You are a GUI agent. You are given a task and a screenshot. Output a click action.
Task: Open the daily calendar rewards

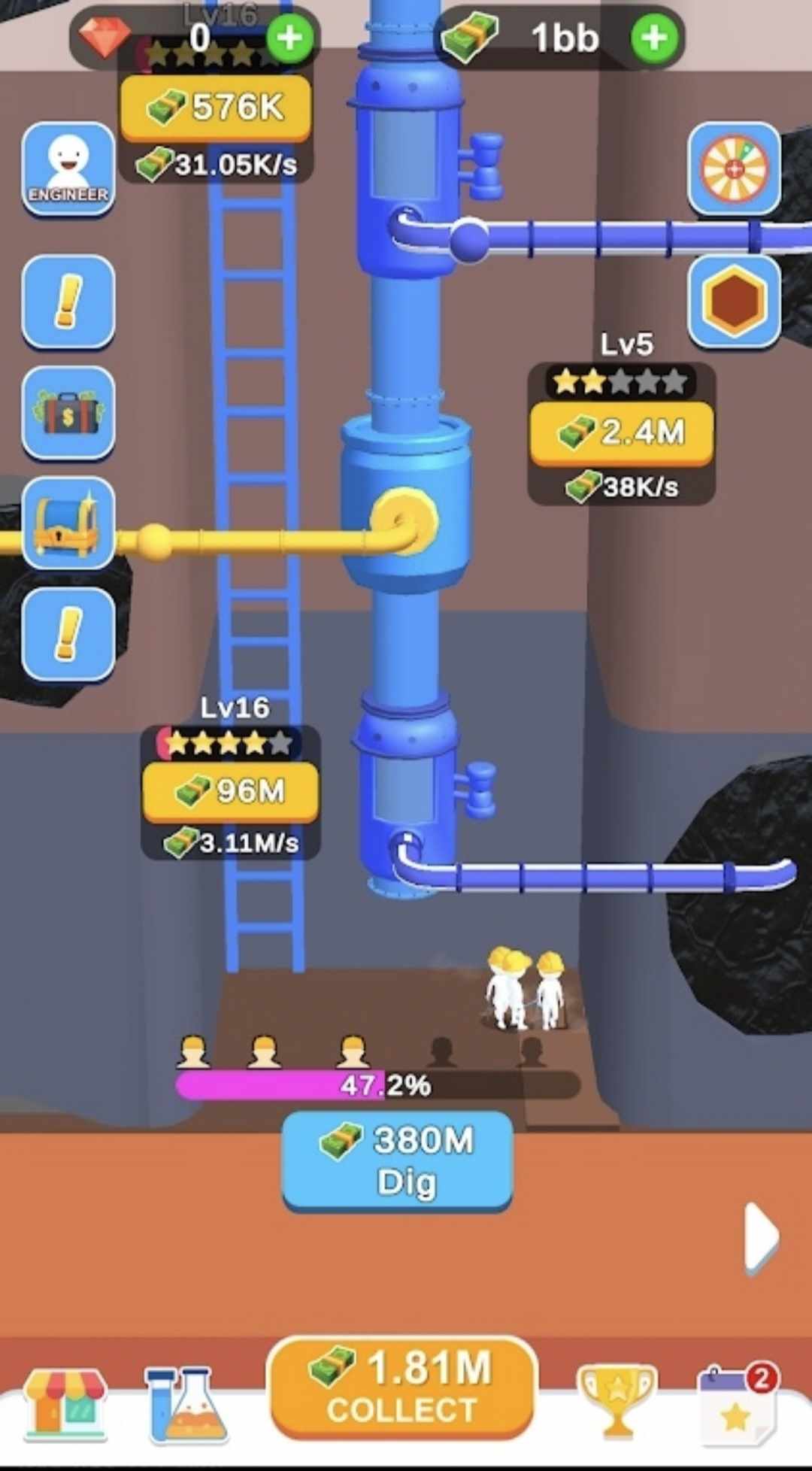tap(737, 1403)
